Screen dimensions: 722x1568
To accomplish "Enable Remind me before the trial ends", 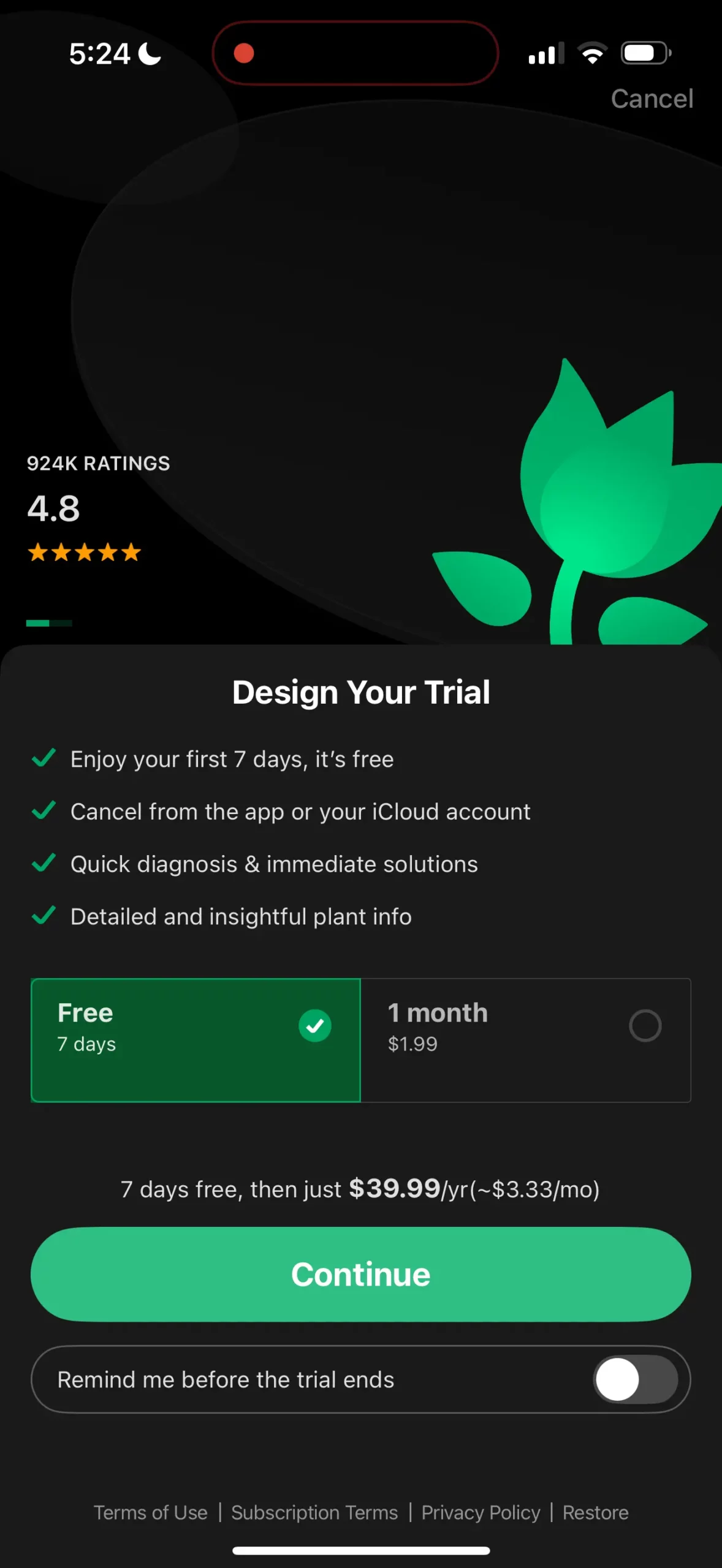I will pos(634,1379).
